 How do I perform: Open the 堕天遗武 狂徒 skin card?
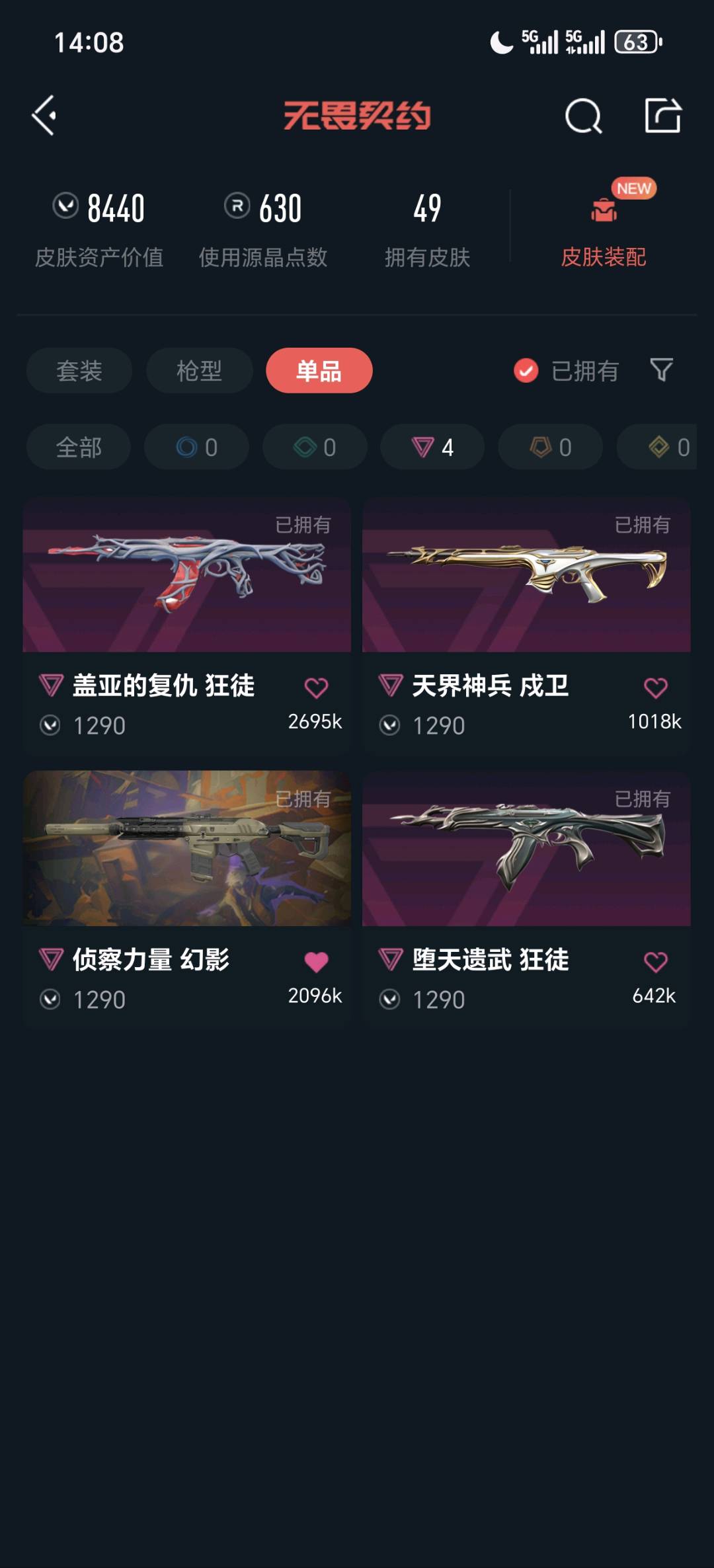(x=526, y=899)
